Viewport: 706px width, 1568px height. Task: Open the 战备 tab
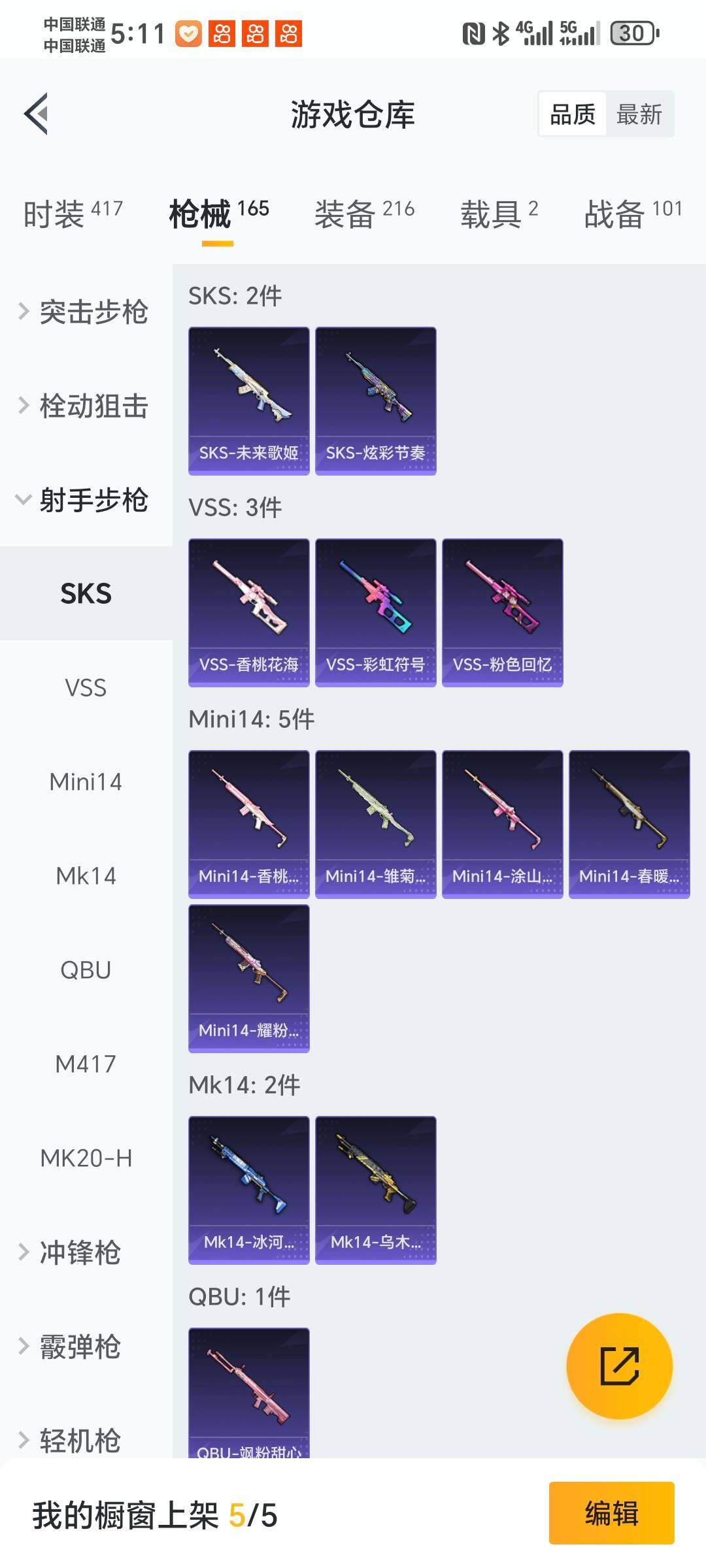point(633,214)
